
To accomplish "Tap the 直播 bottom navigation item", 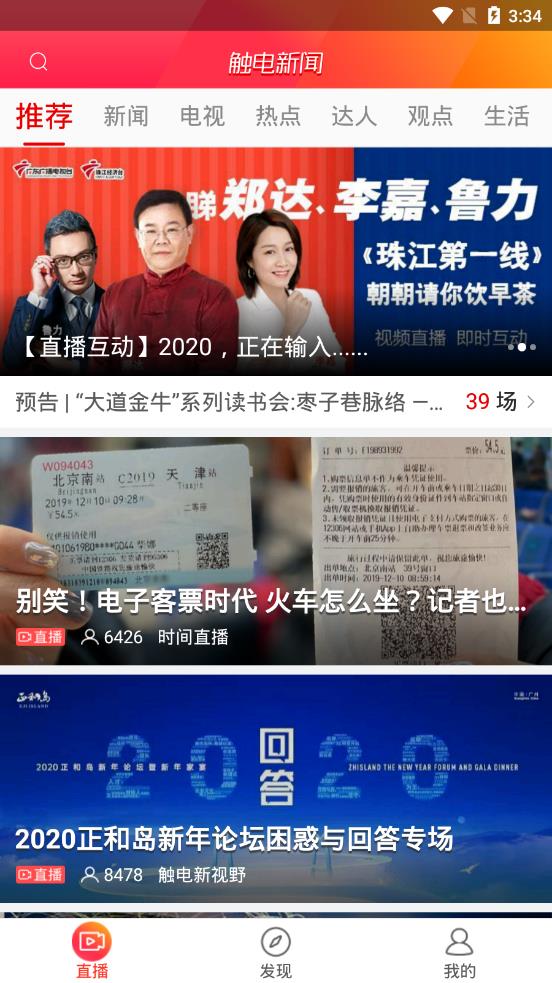I will (92, 951).
